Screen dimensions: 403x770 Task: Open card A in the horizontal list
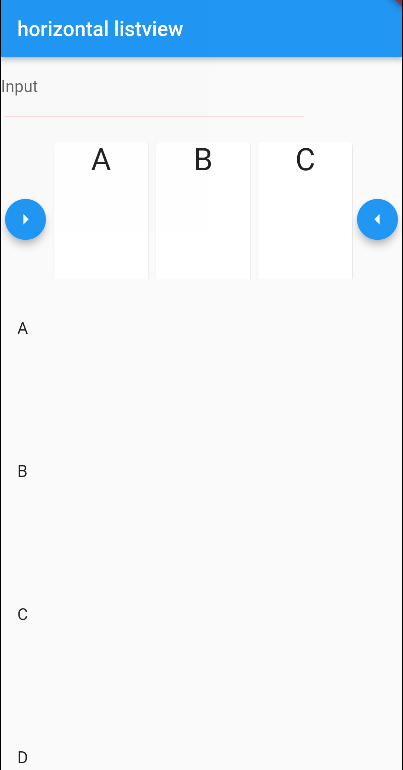101,211
